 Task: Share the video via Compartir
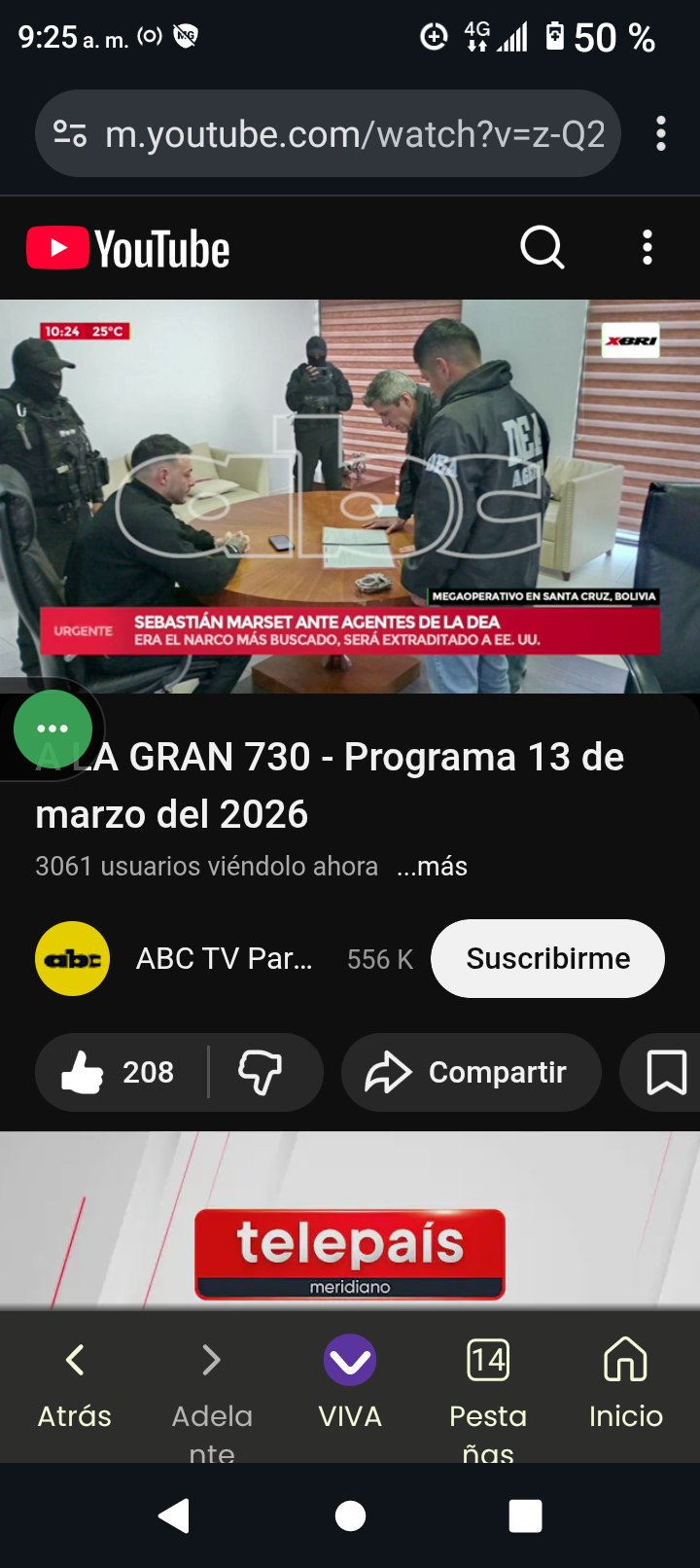pyautogui.click(x=471, y=1072)
